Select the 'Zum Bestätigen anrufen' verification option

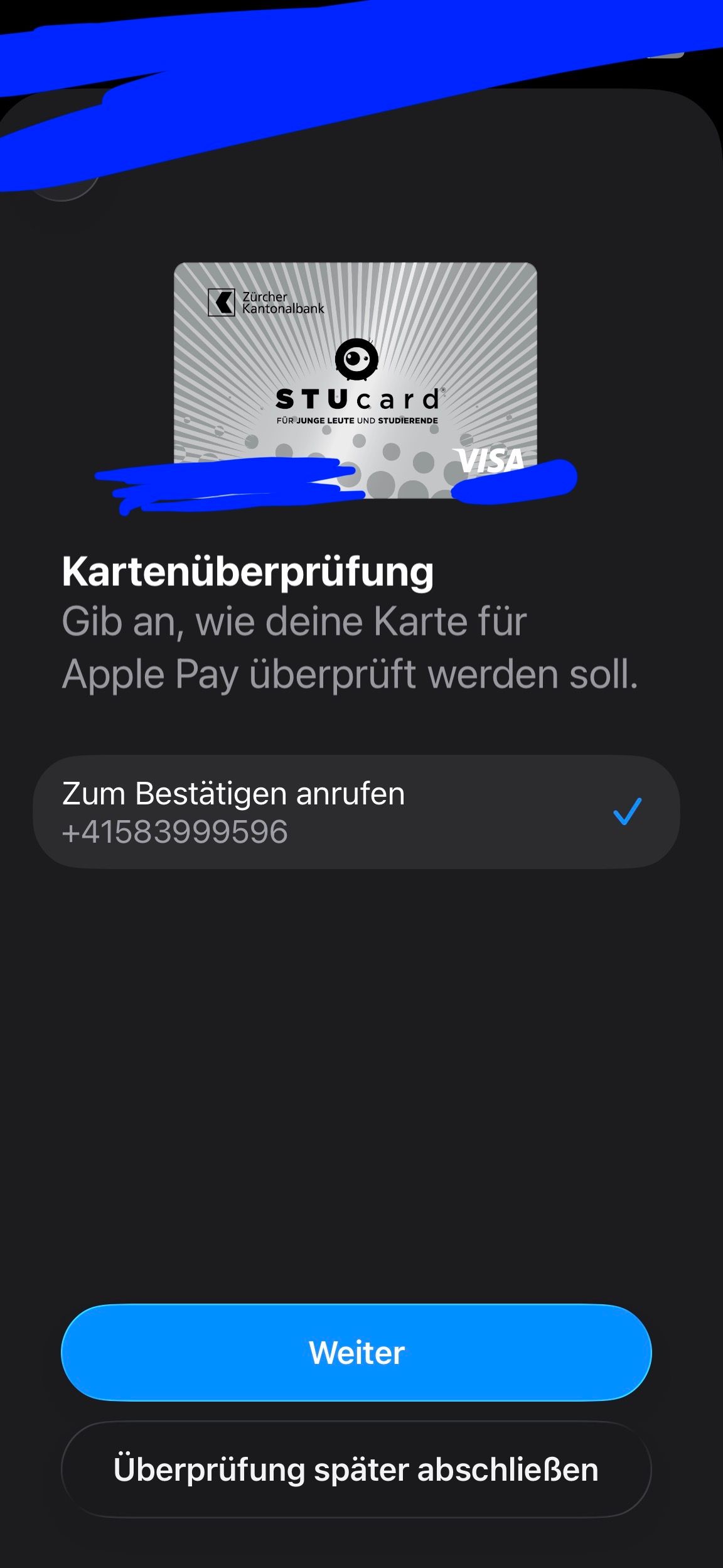(356, 811)
